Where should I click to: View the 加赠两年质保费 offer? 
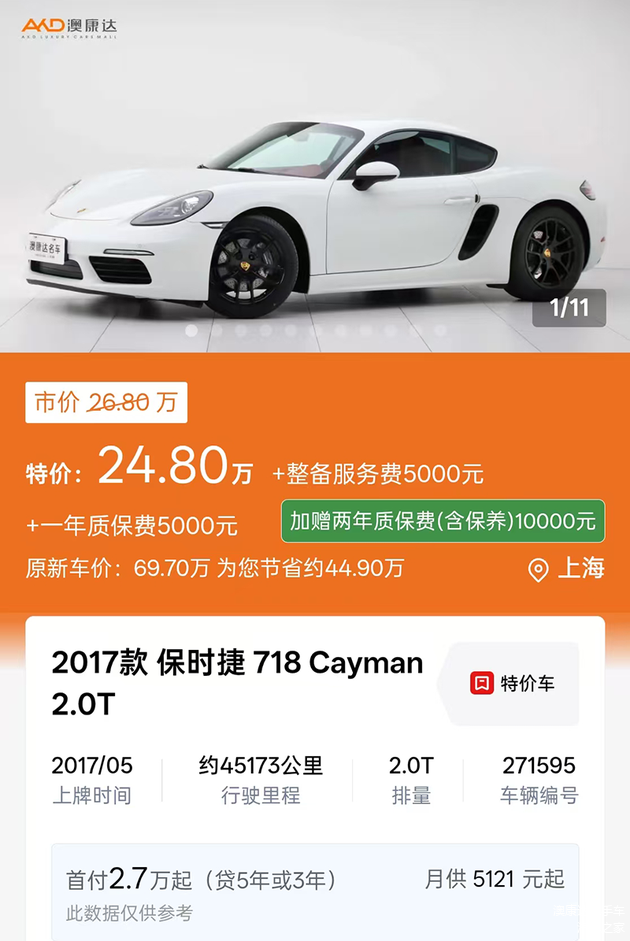(442, 521)
